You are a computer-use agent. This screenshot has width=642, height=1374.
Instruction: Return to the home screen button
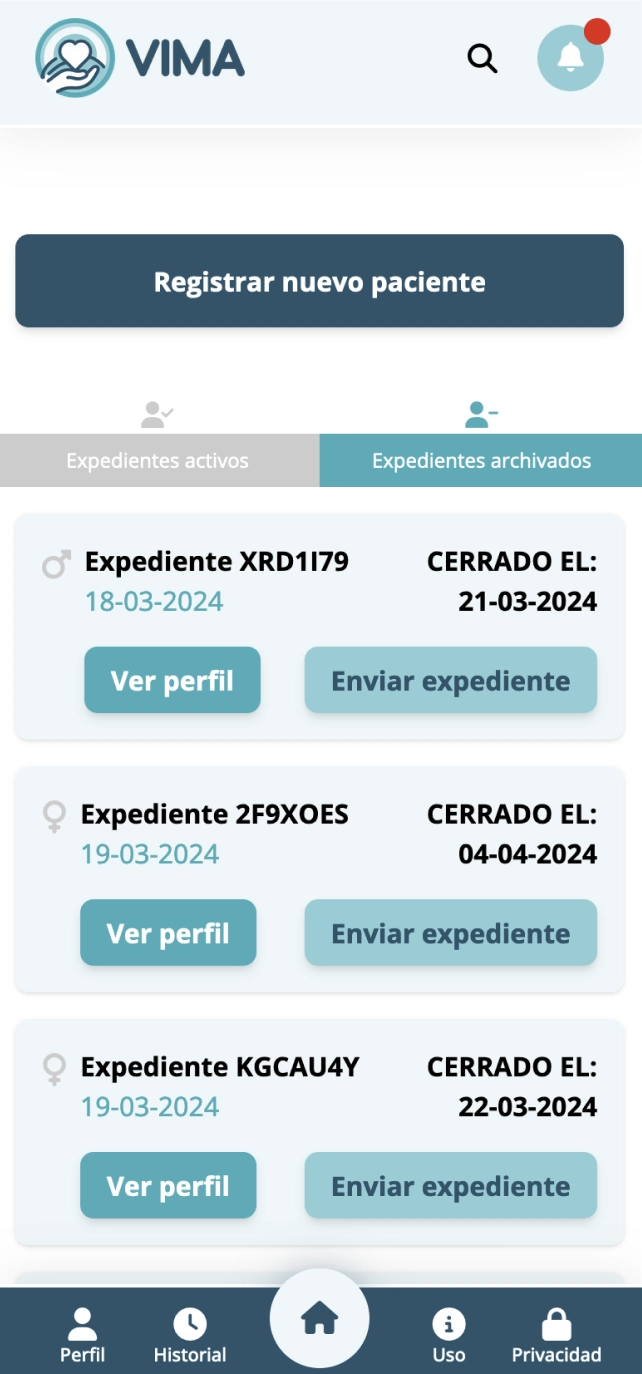pos(320,1319)
